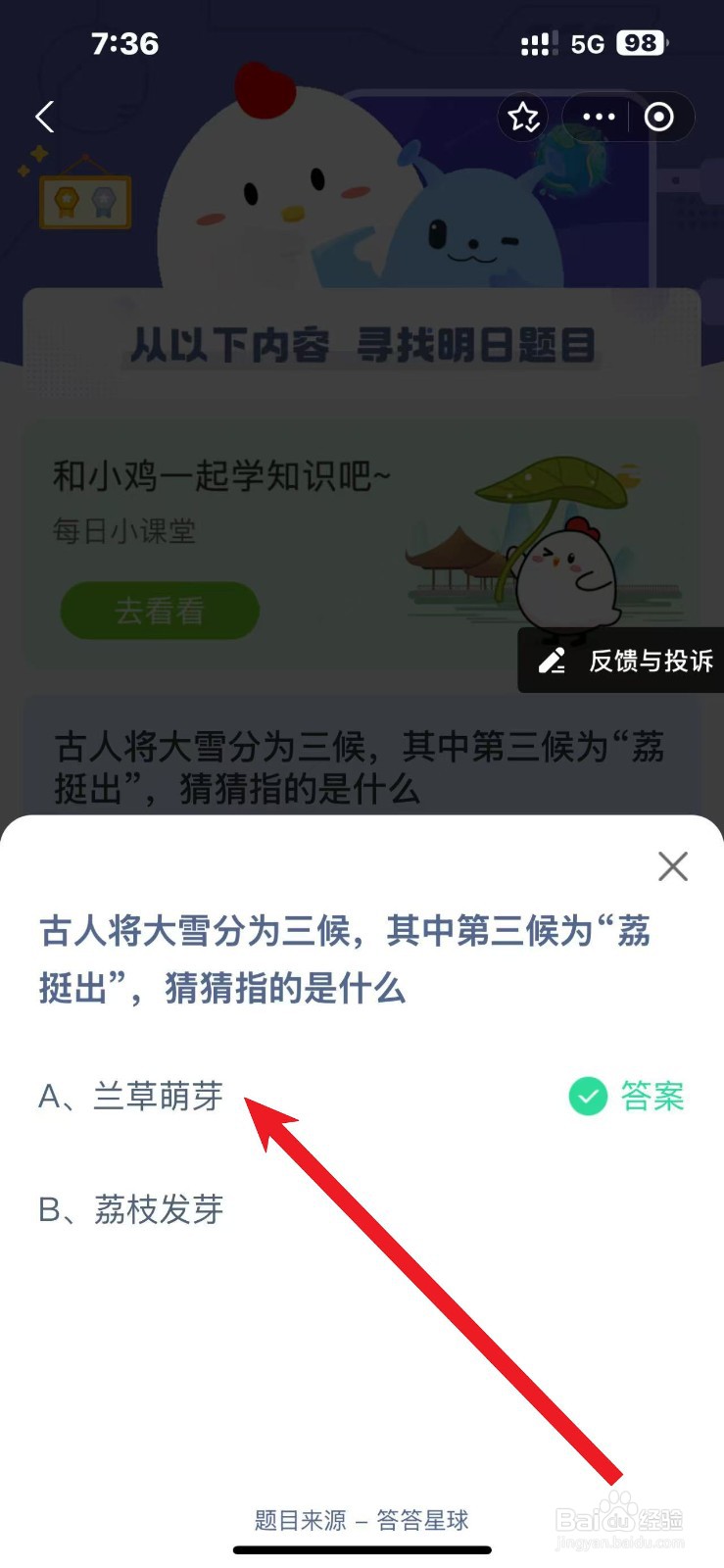Open the three-dot more options menu
The image size is (724, 1568).
click(x=597, y=117)
